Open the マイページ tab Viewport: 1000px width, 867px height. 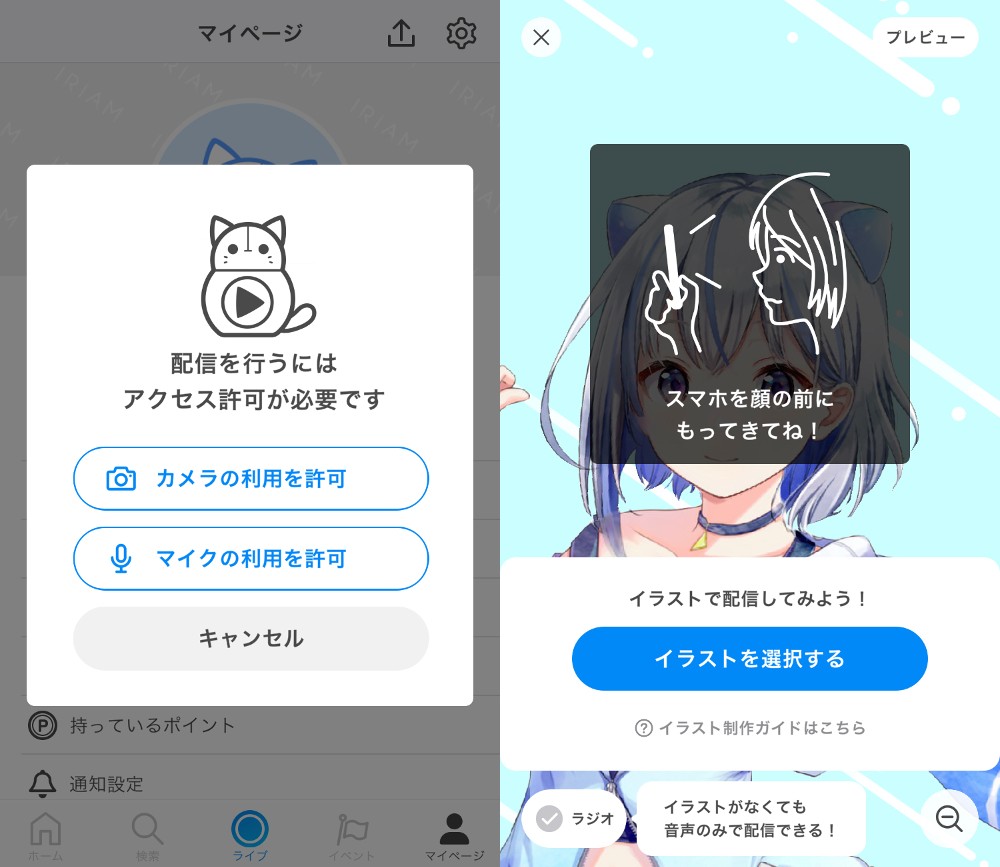click(x=454, y=836)
